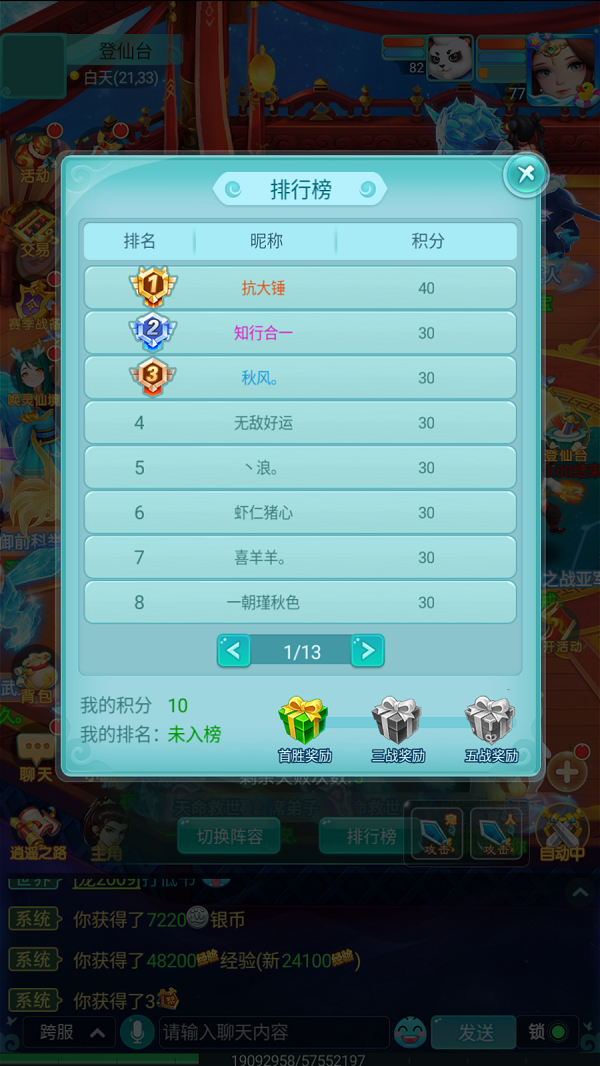
Task: Send the chat message with 发送
Action: (475, 1032)
